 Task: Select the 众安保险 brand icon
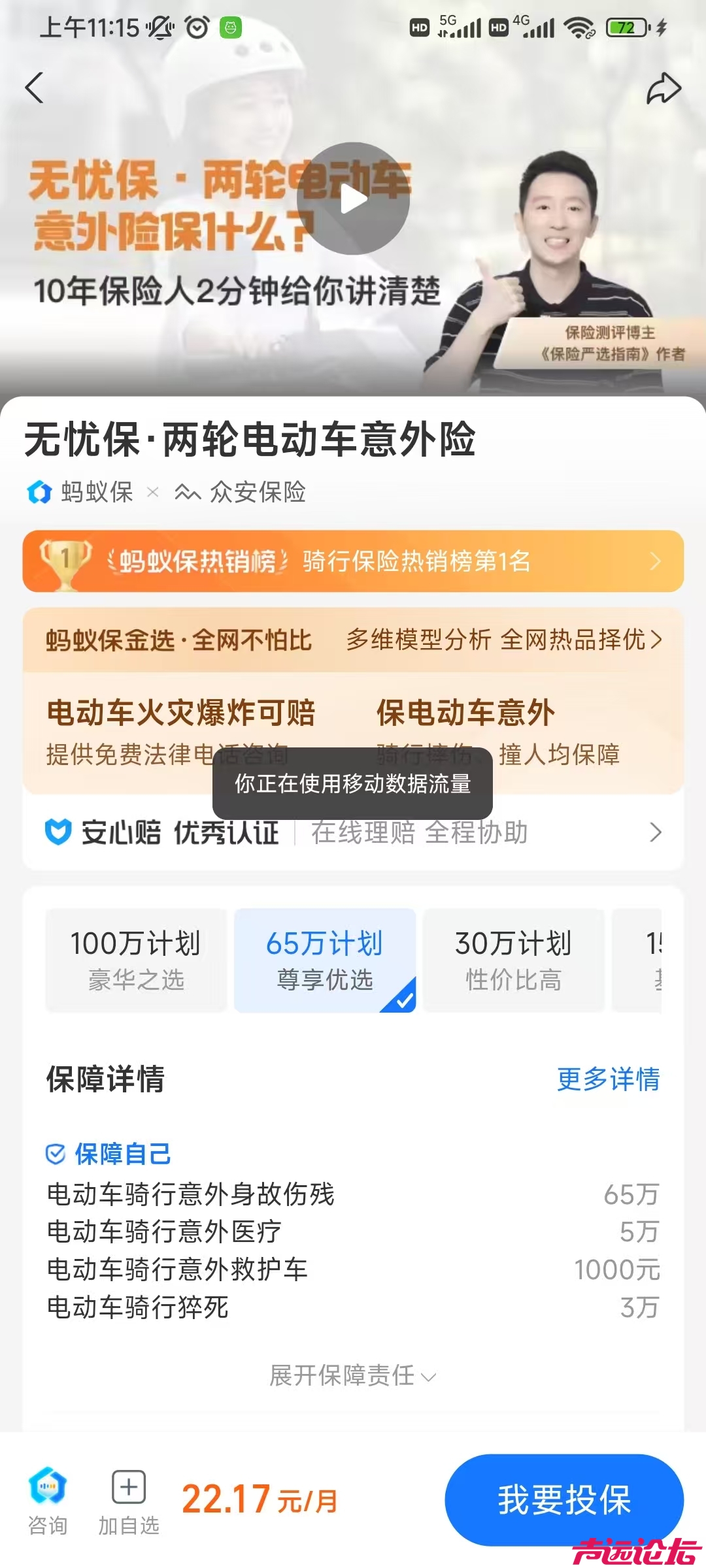click(x=186, y=493)
